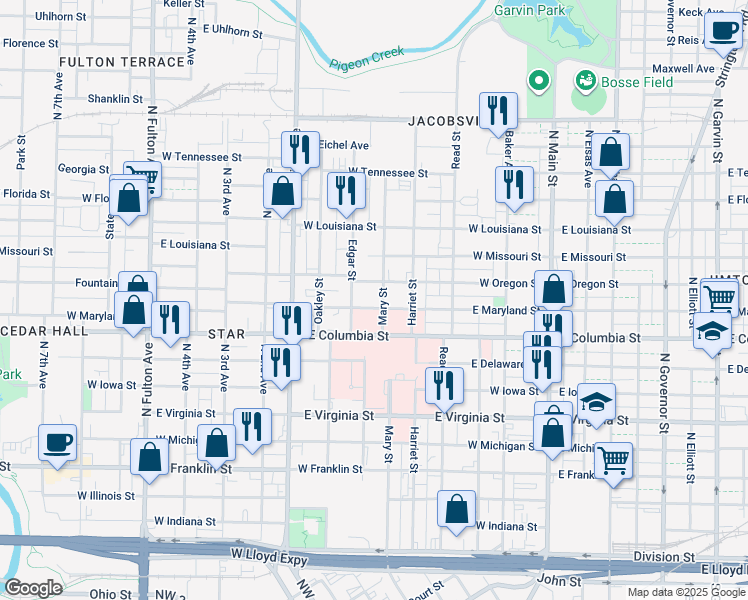Open the graduation cap marker near E Iowa St
The width and height of the screenshot is (748, 600).
click(x=596, y=405)
